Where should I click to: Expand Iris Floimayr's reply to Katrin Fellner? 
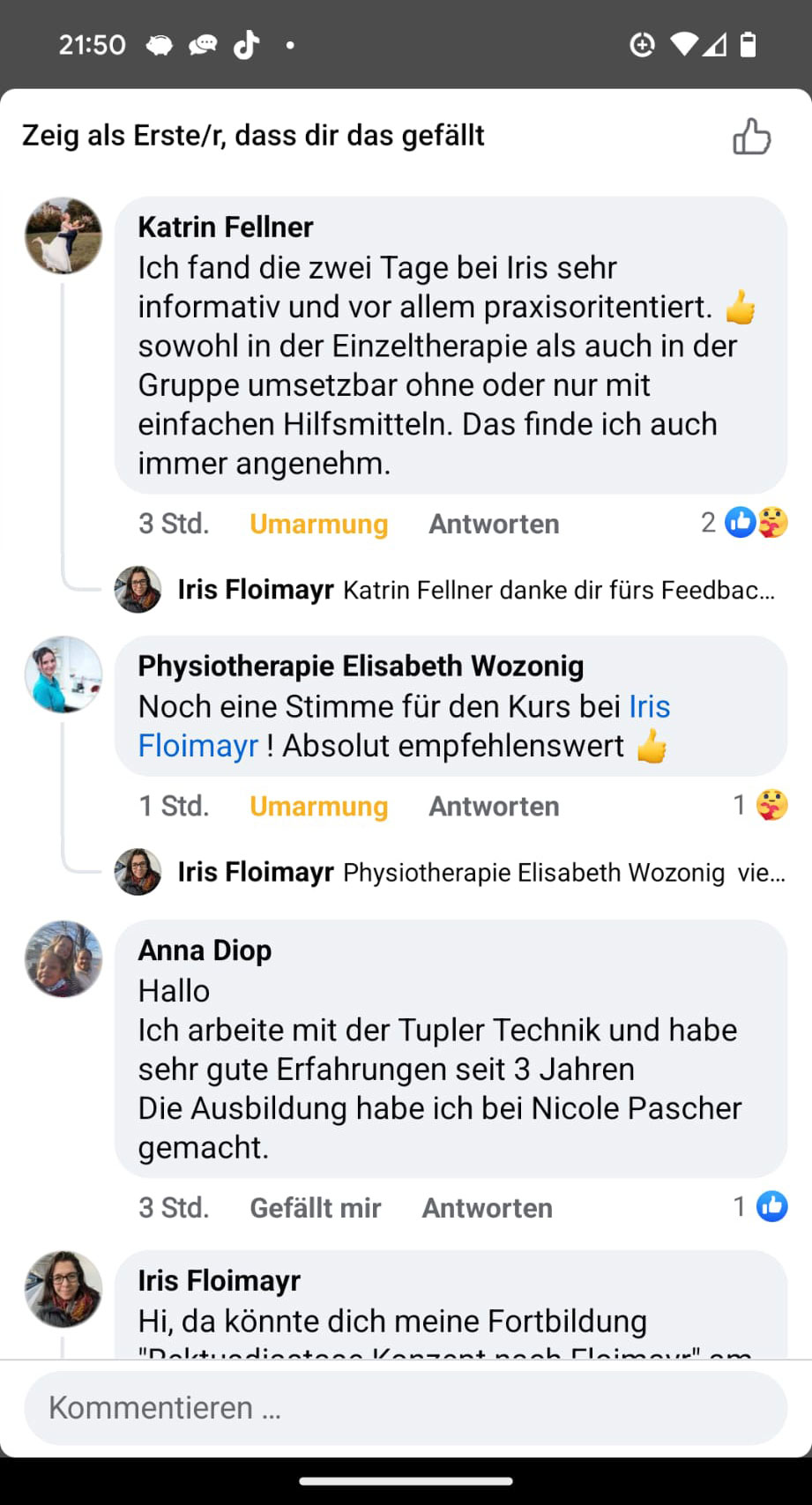pyautogui.click(x=476, y=590)
